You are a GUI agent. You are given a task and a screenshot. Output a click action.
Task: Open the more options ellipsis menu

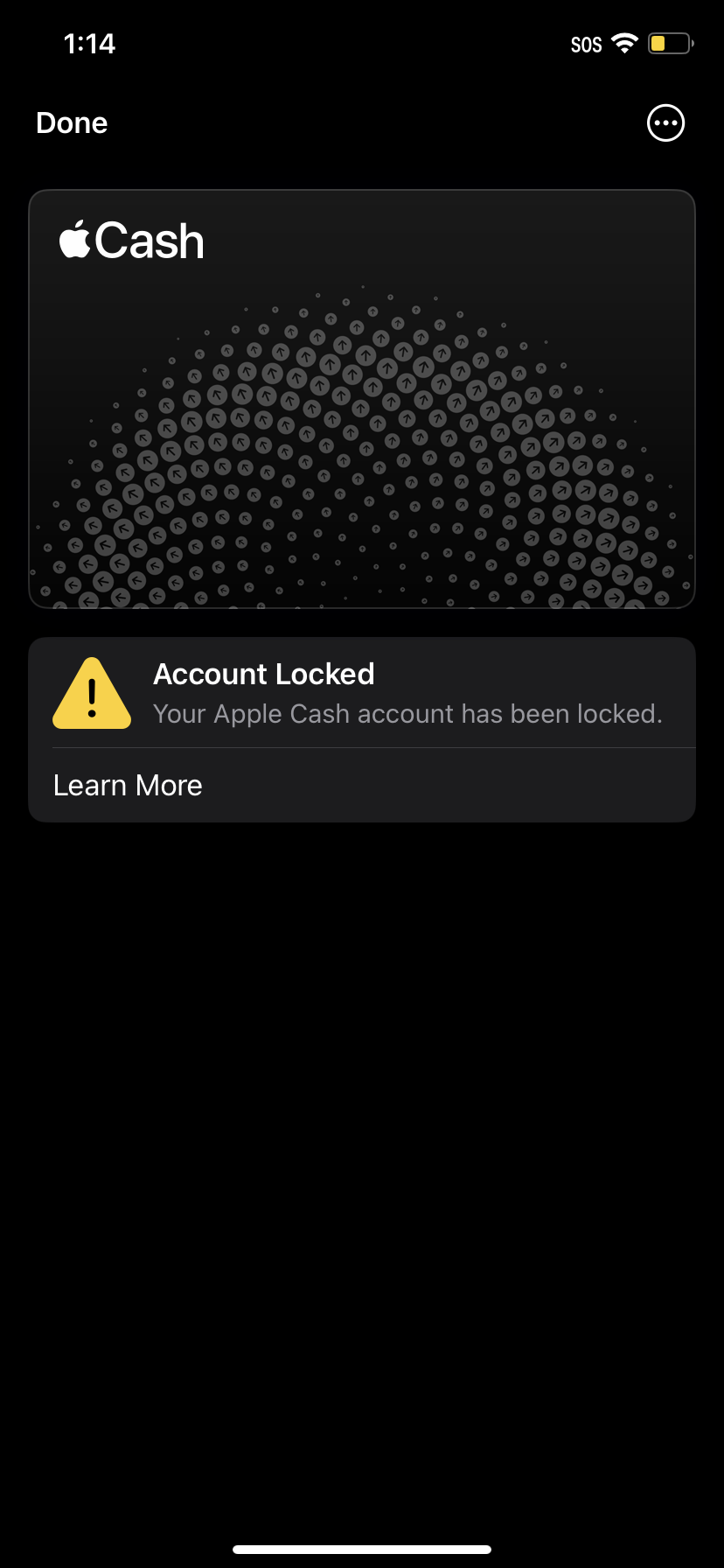pos(665,123)
